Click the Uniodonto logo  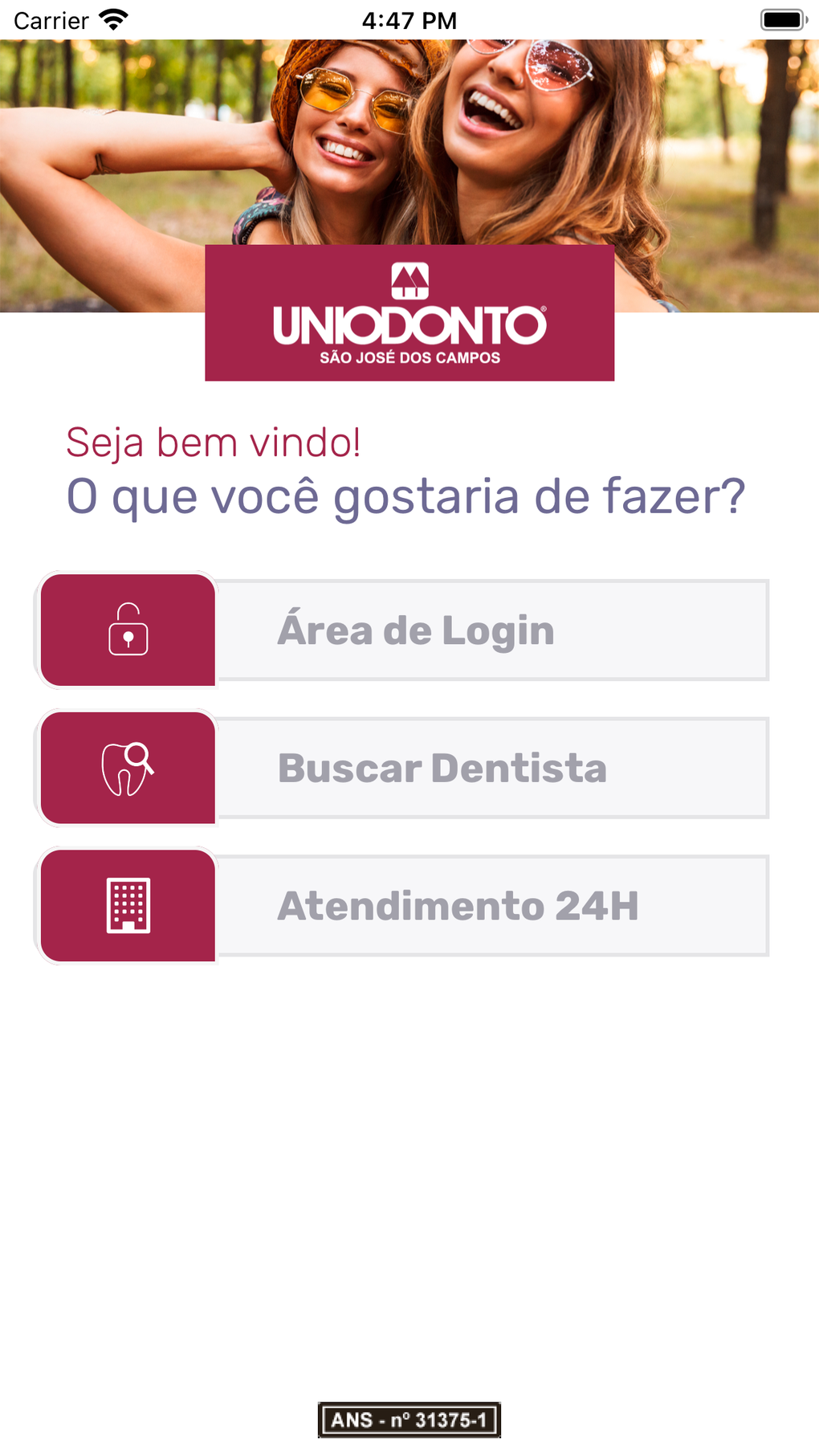[409, 313]
